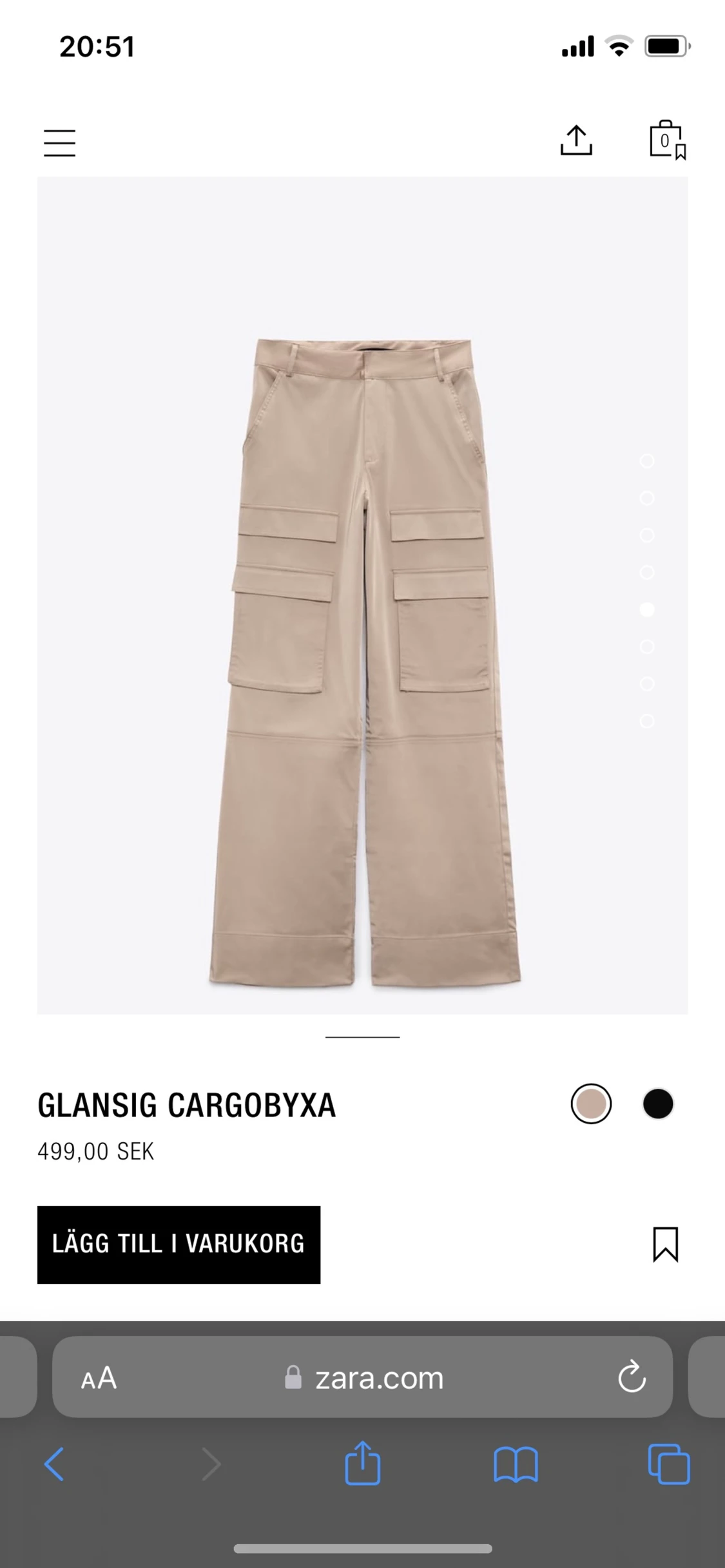Open Safari's share sheet
725x1568 pixels.
[x=362, y=1464]
